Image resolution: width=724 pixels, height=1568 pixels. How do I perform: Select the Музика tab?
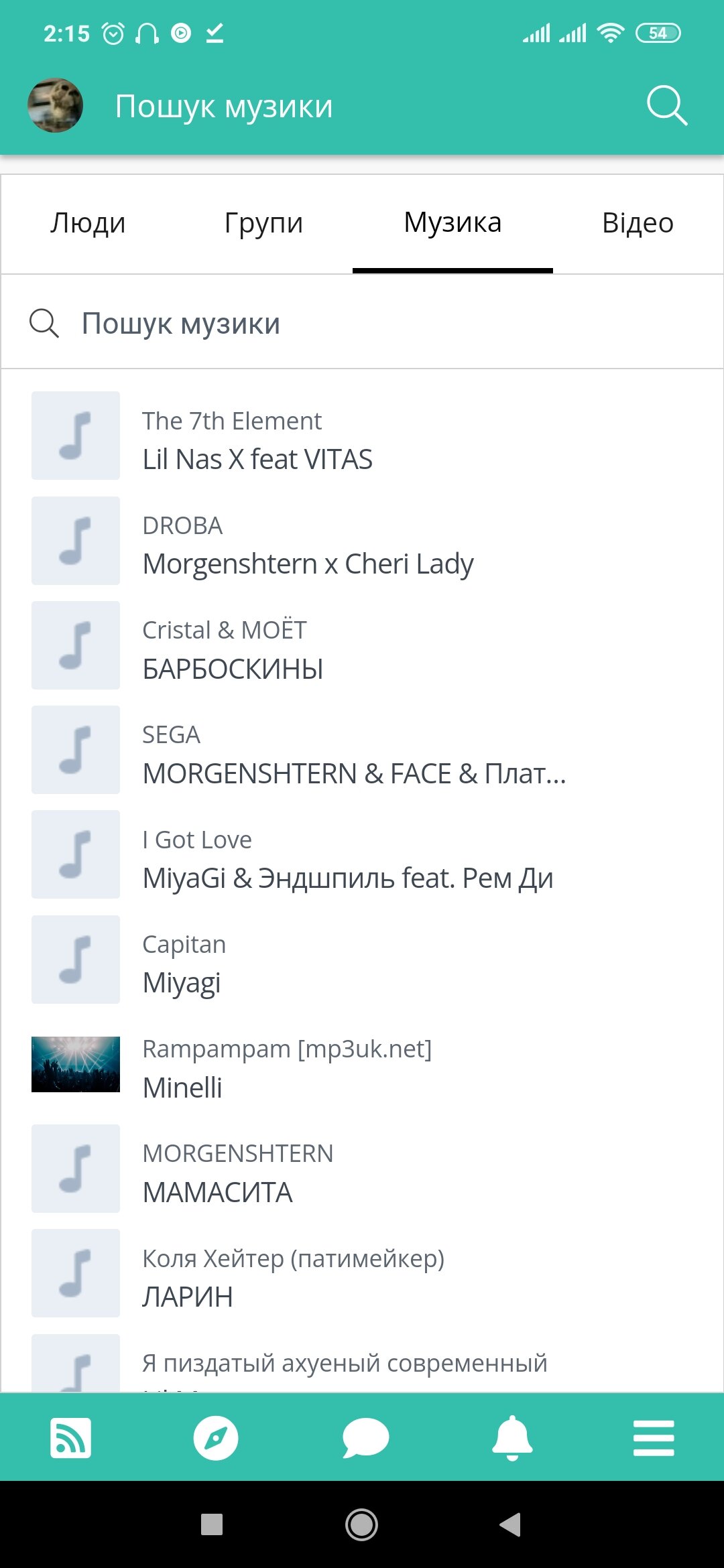click(452, 223)
